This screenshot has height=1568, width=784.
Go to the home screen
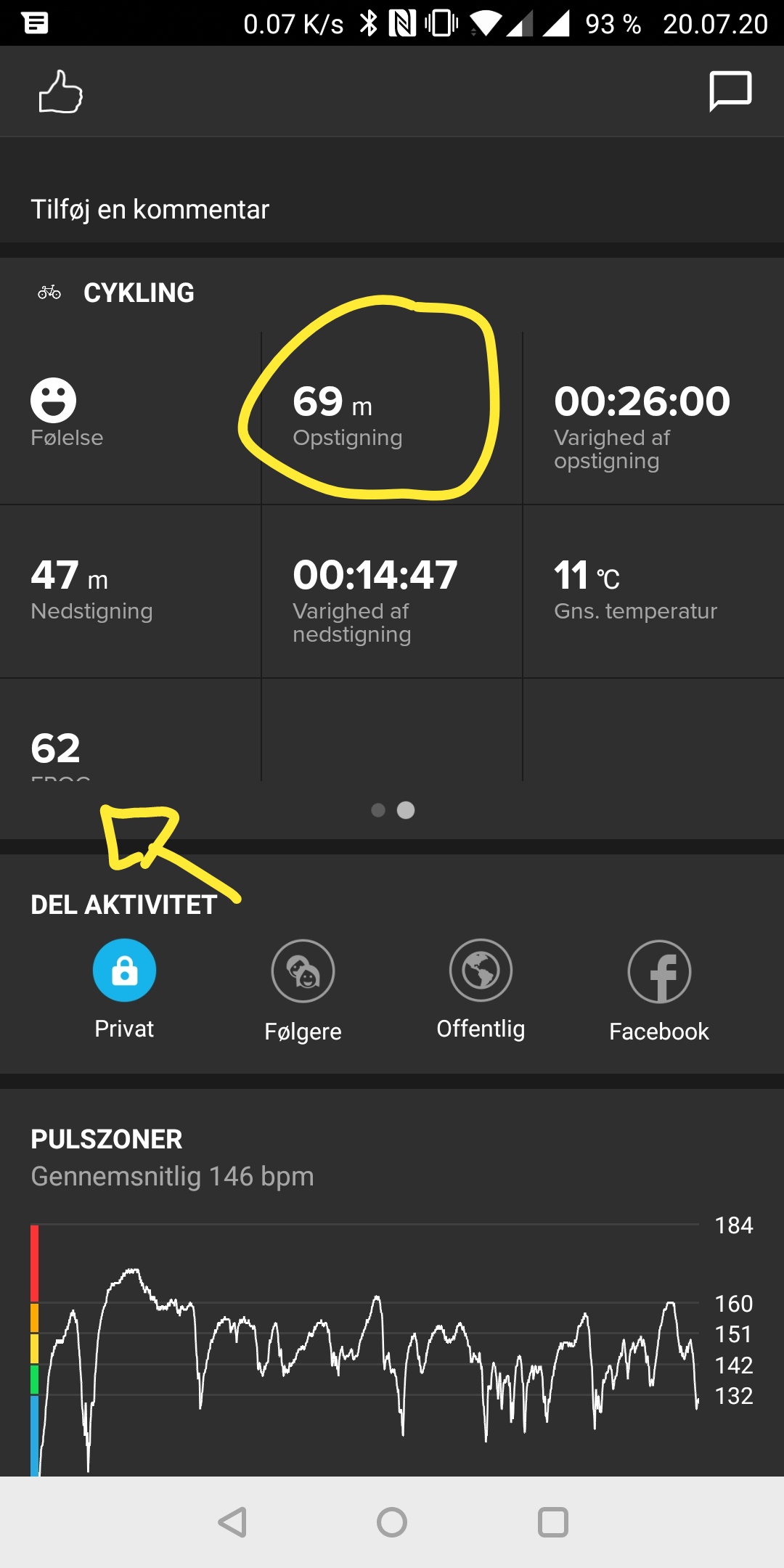coord(392,1522)
